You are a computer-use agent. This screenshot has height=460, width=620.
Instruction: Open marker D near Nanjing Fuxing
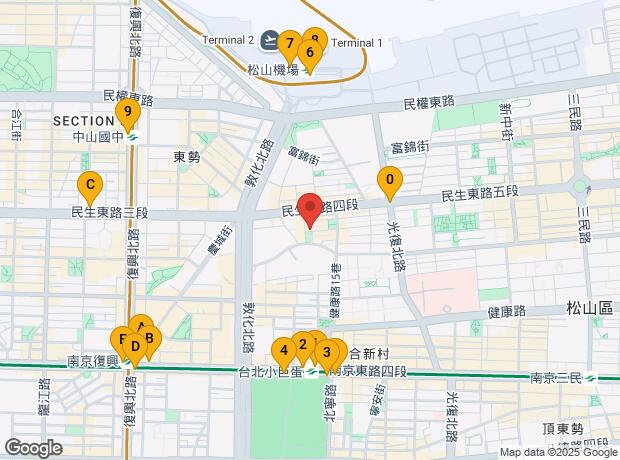tap(135, 346)
